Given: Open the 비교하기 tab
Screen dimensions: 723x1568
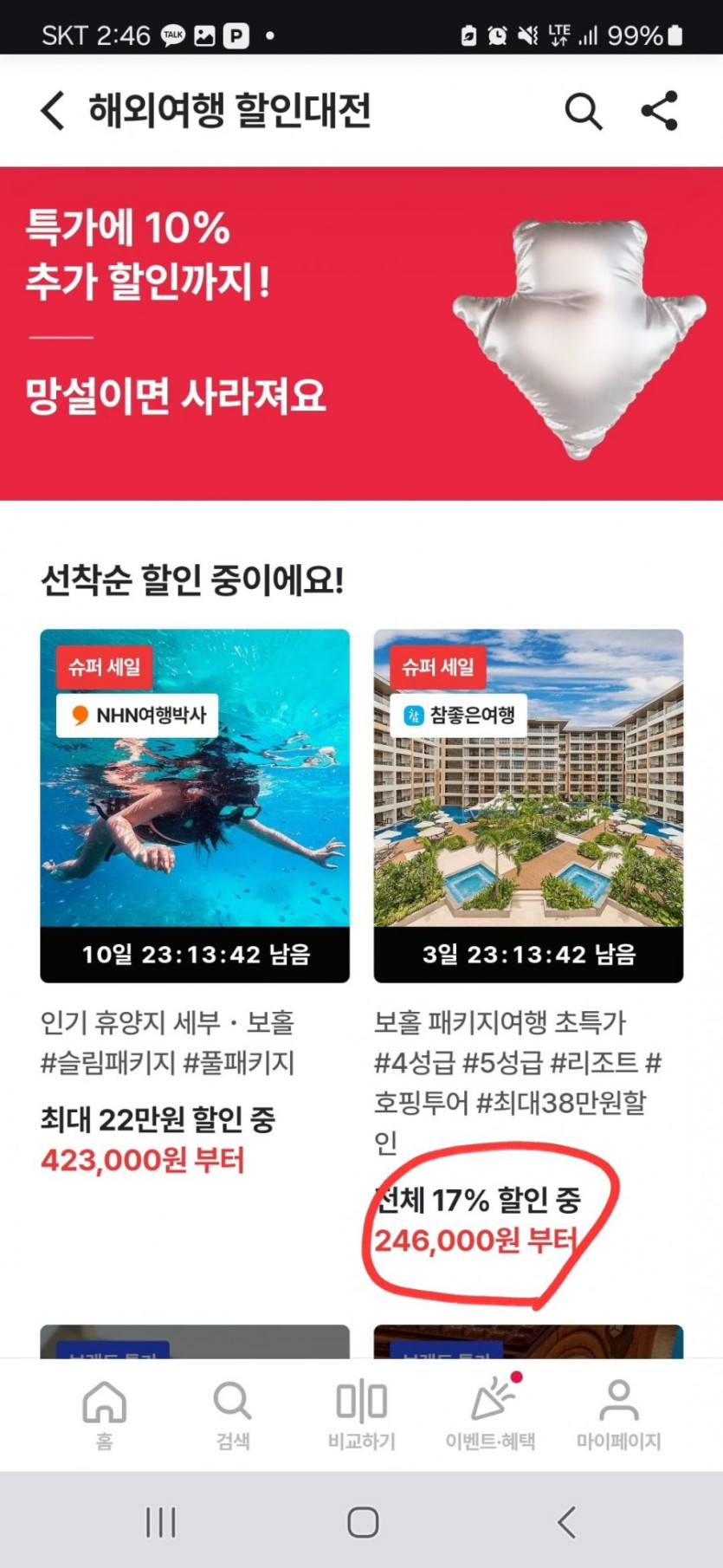Looking at the screenshot, I should click(x=361, y=1414).
